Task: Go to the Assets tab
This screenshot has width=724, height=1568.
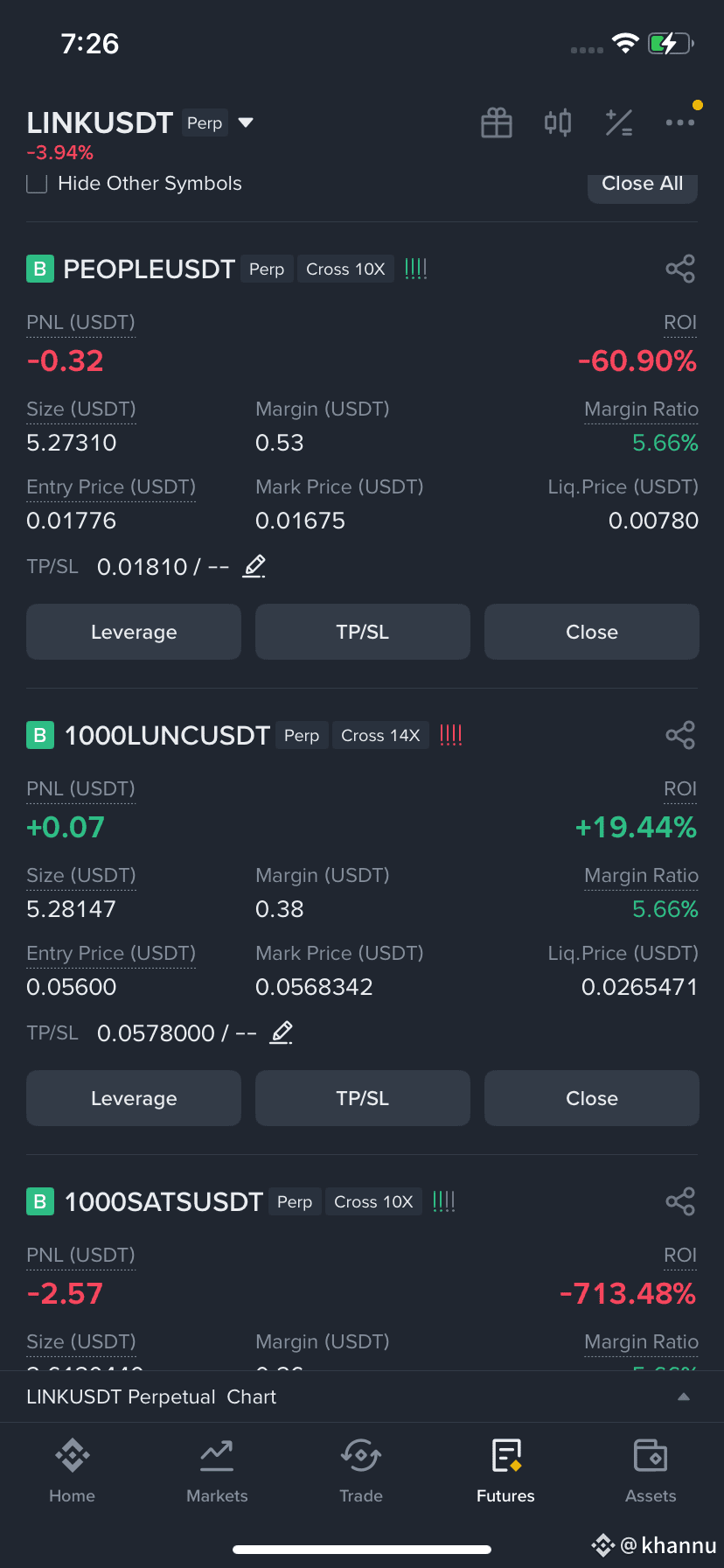Action: pos(651,1470)
